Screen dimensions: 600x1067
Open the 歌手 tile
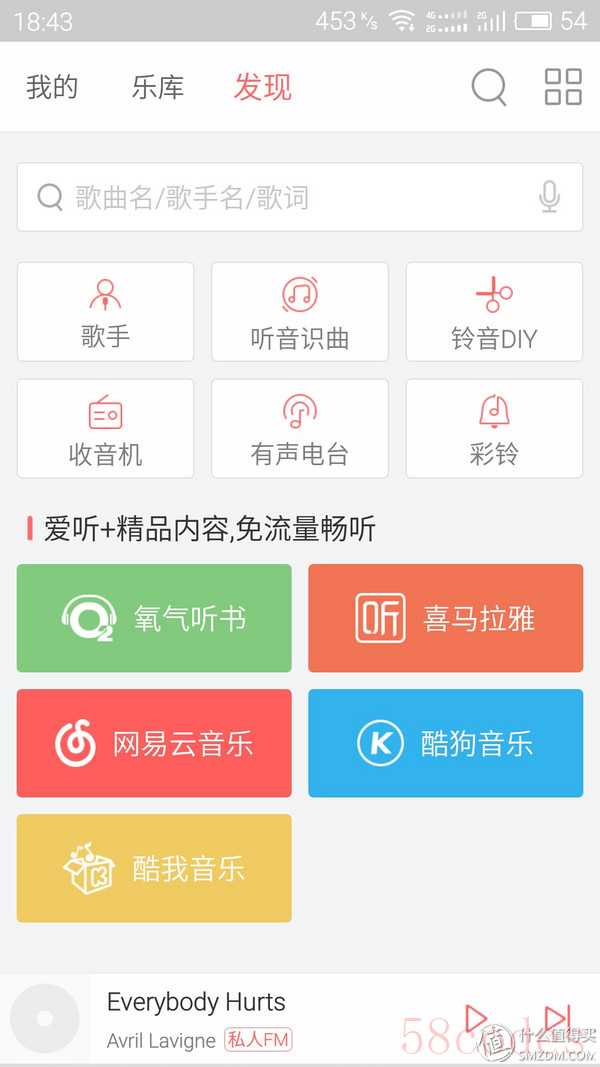tap(105, 312)
